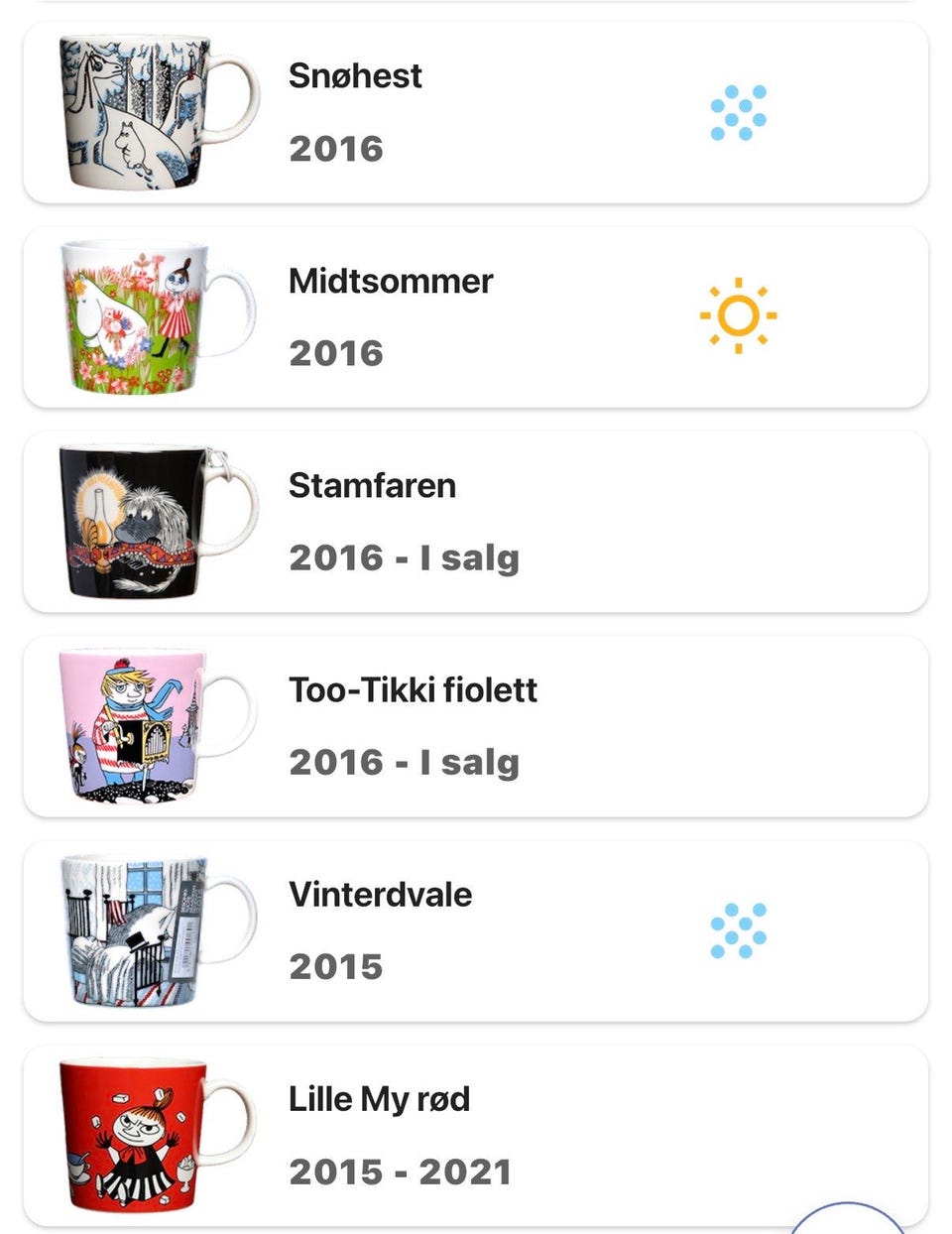The image size is (952, 1234).
Task: Open the Snøhest mug thumbnail image
Action: click(154, 109)
